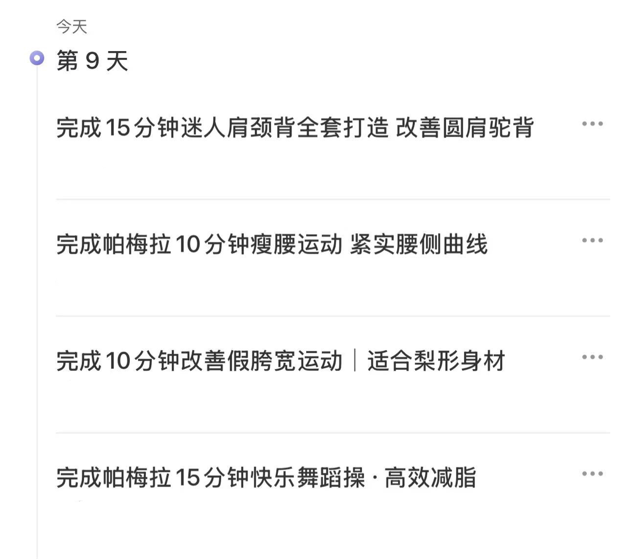The image size is (631, 559).
Task: Open the 完成帕梅拉10分钟瘦腰运动 record
Action: [x=272, y=244]
